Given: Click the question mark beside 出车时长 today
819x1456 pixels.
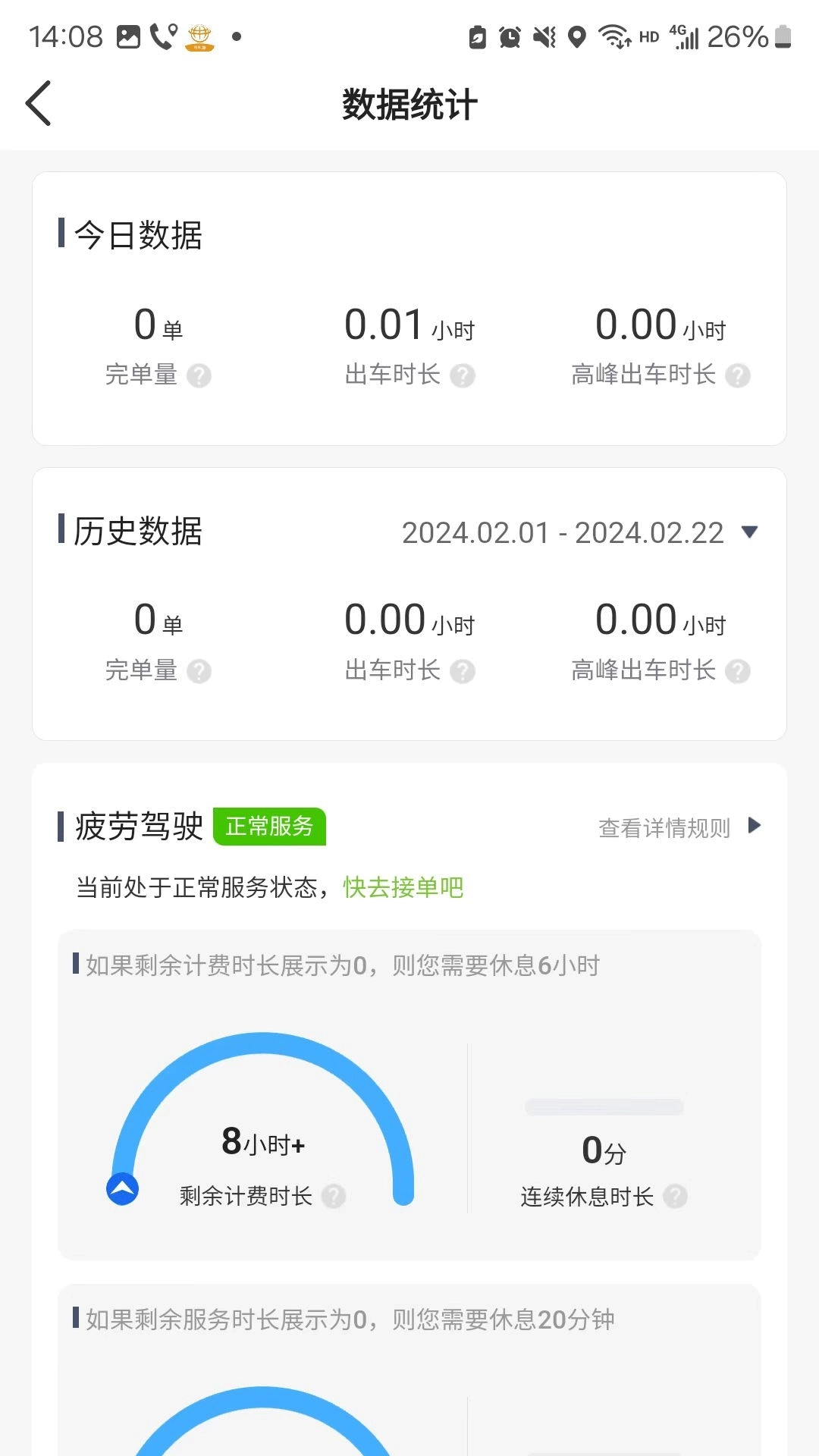Looking at the screenshot, I should [463, 375].
